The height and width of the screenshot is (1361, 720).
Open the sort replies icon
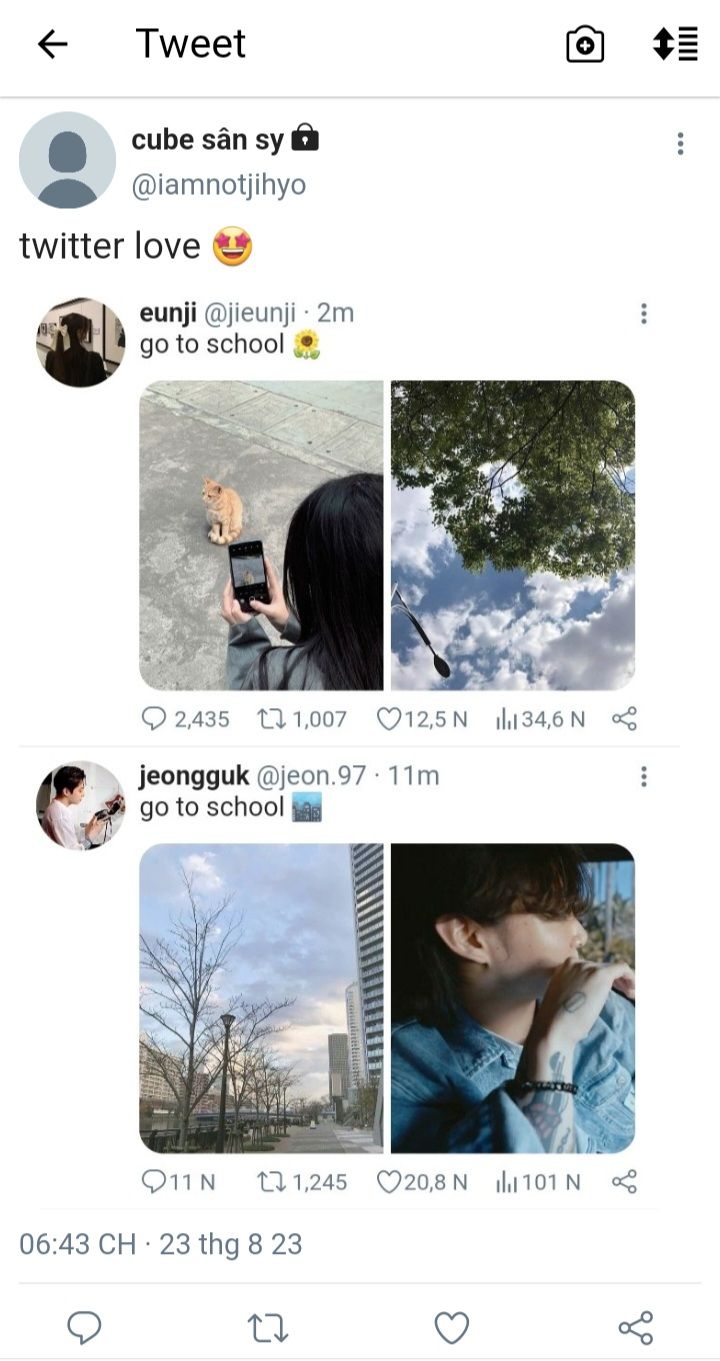(x=675, y=44)
